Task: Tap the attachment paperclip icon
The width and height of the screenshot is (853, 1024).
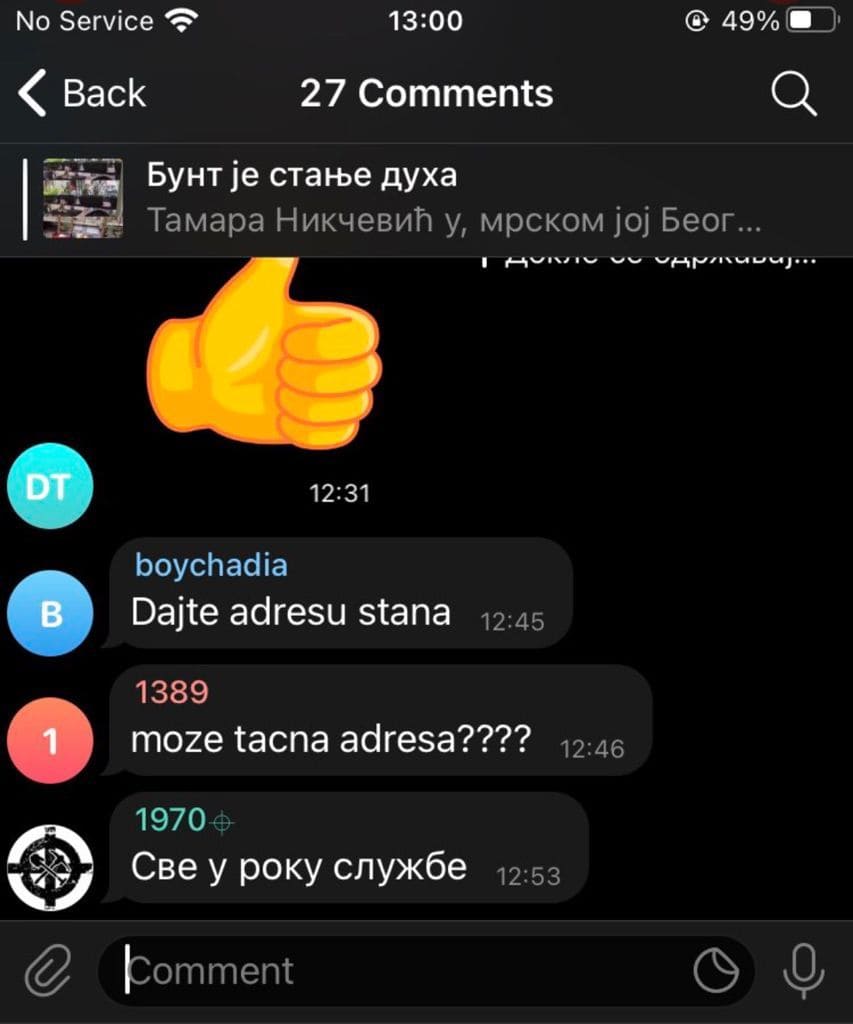Action: (48, 971)
